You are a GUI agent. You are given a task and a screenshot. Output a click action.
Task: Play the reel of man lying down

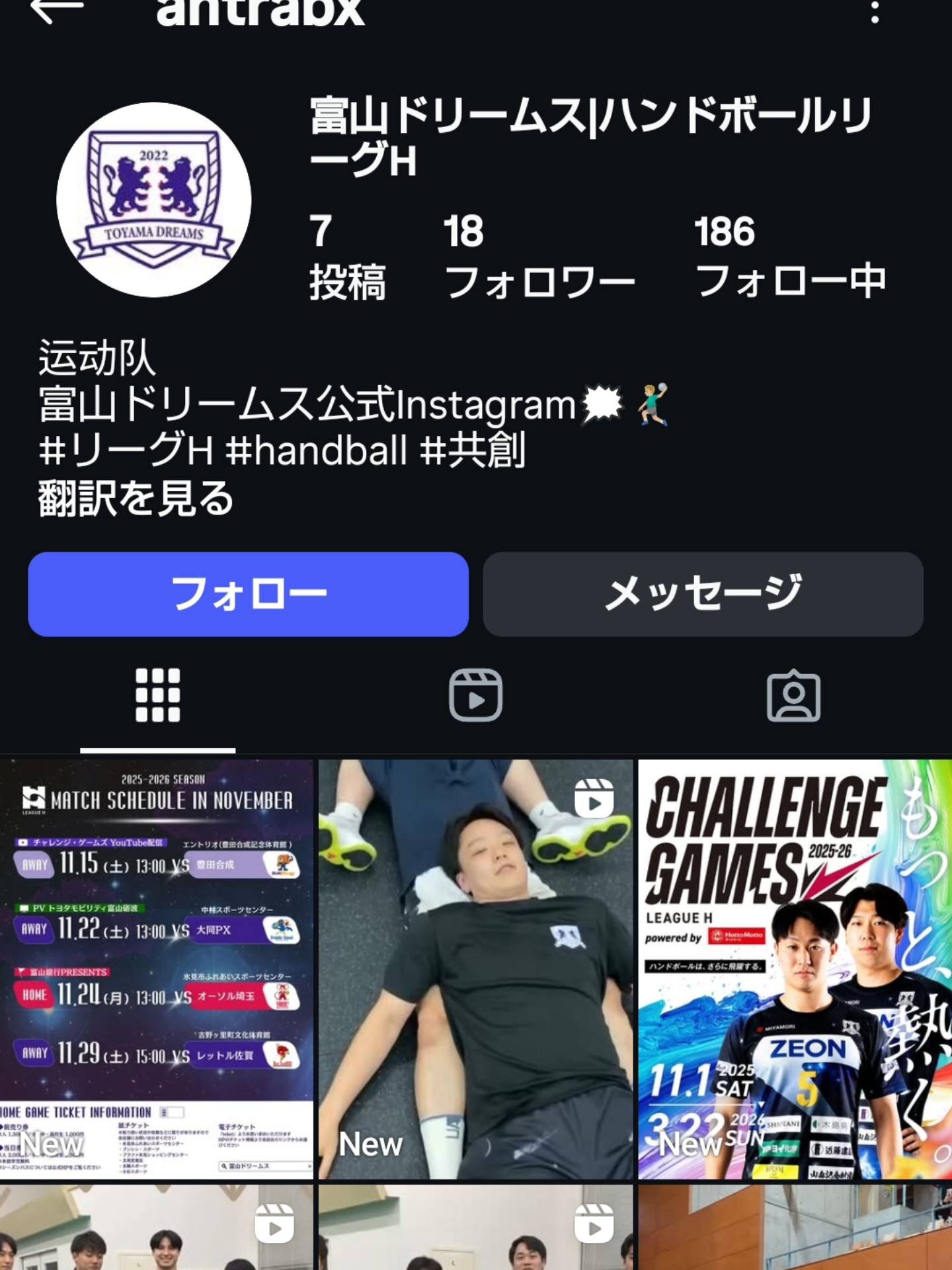pyautogui.click(x=475, y=969)
